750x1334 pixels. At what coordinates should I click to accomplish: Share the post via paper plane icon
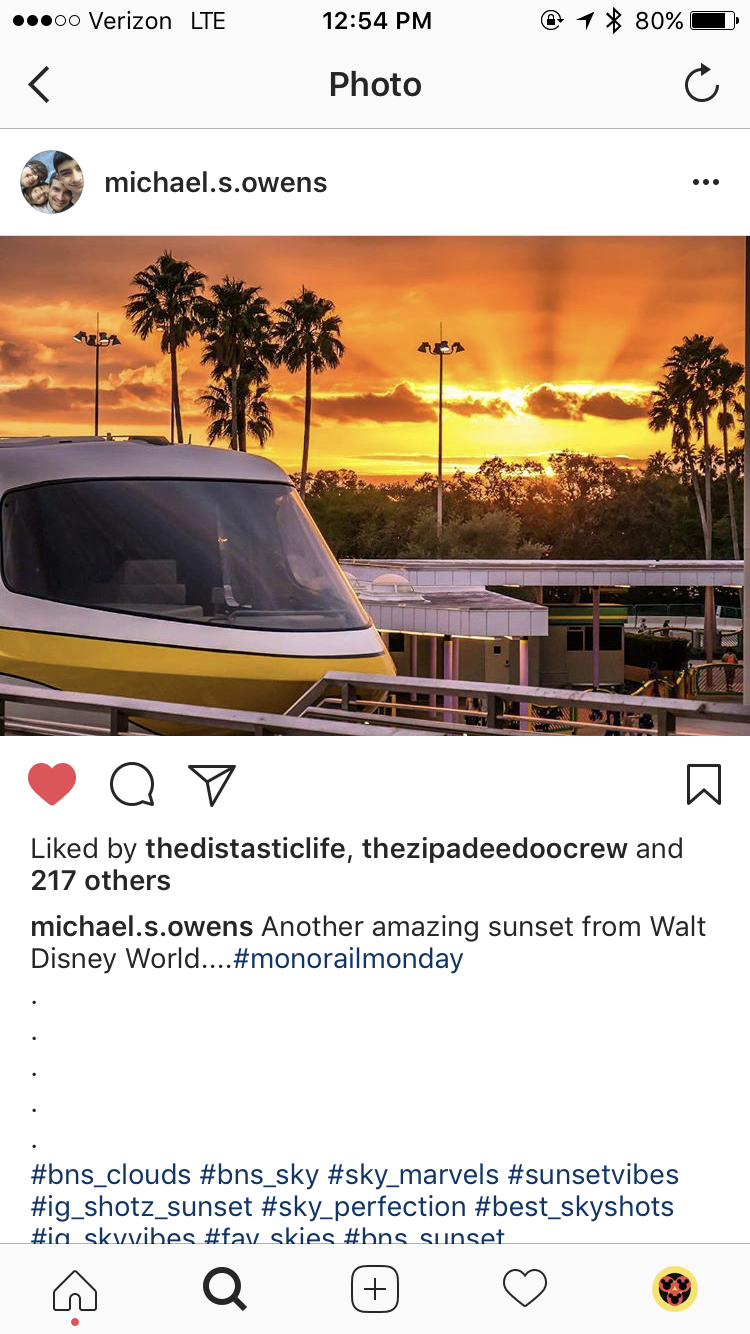click(212, 784)
